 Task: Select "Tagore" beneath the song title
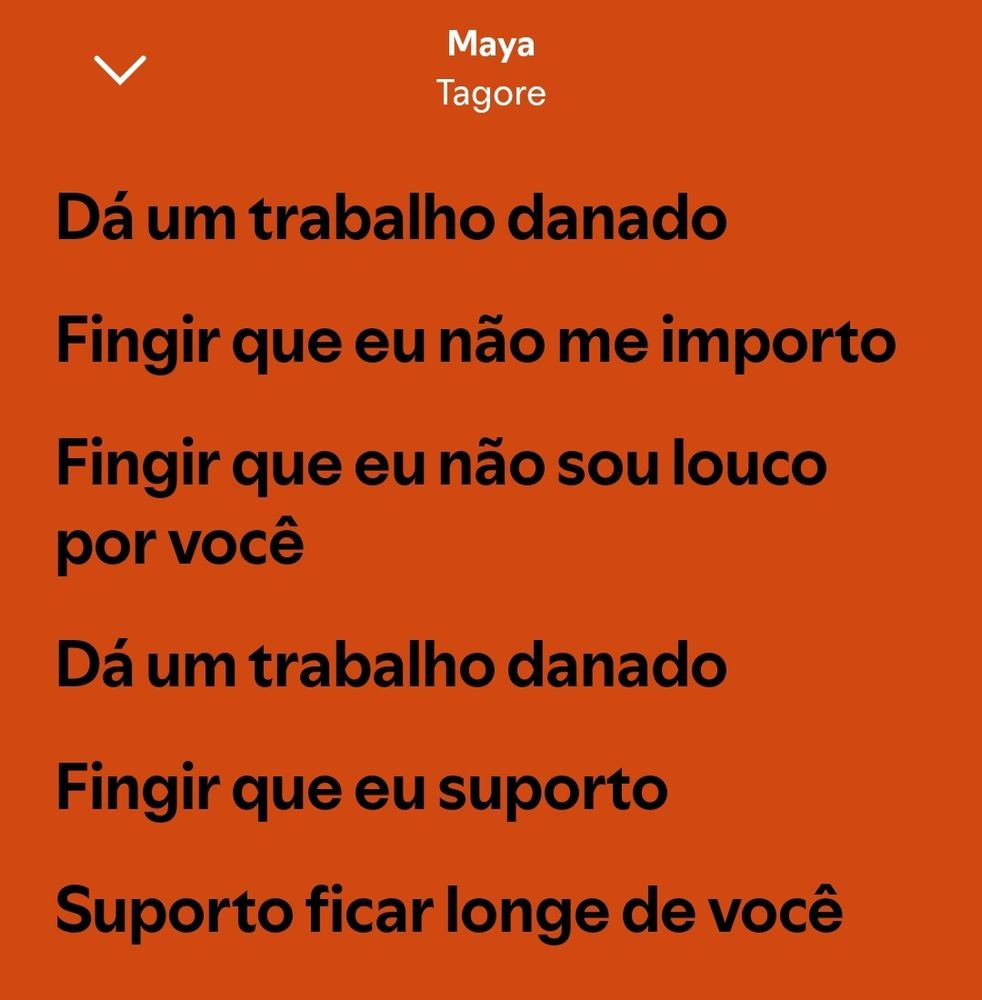(x=489, y=94)
